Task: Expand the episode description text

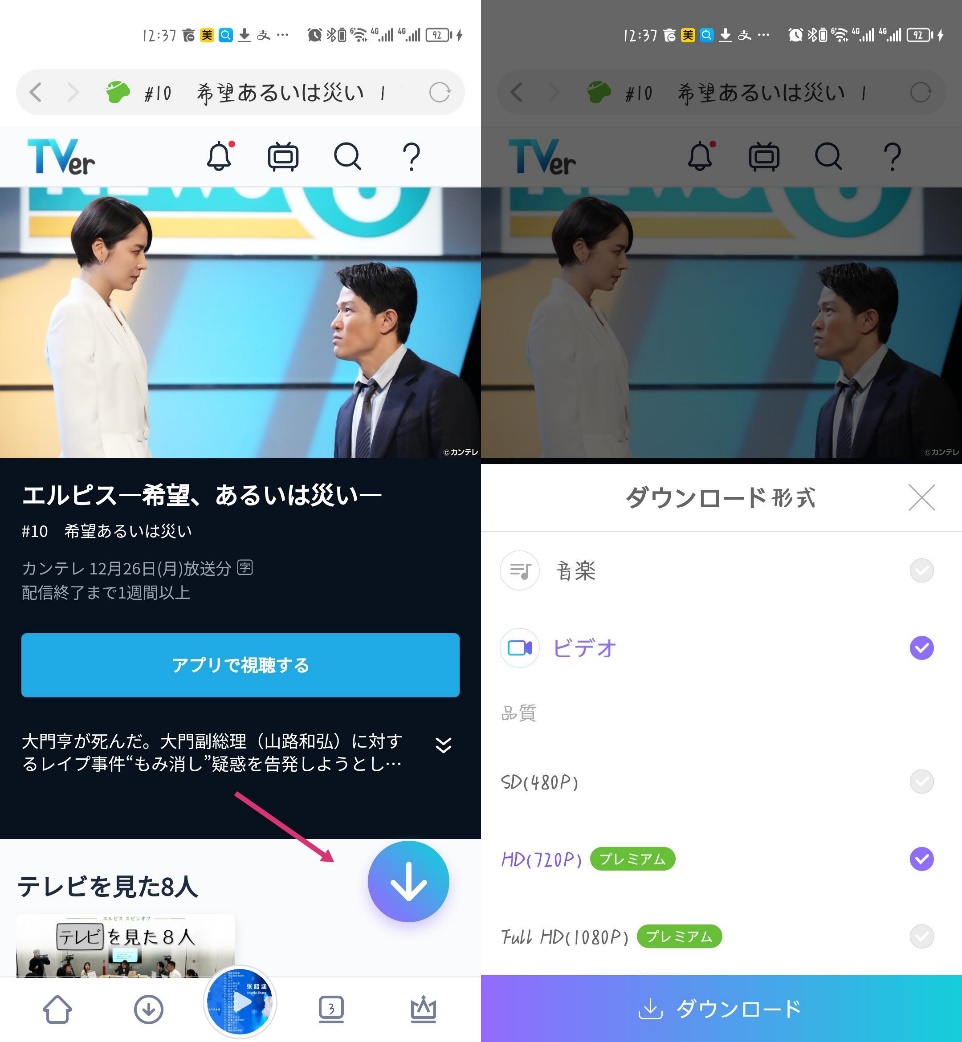Action: 443,745
